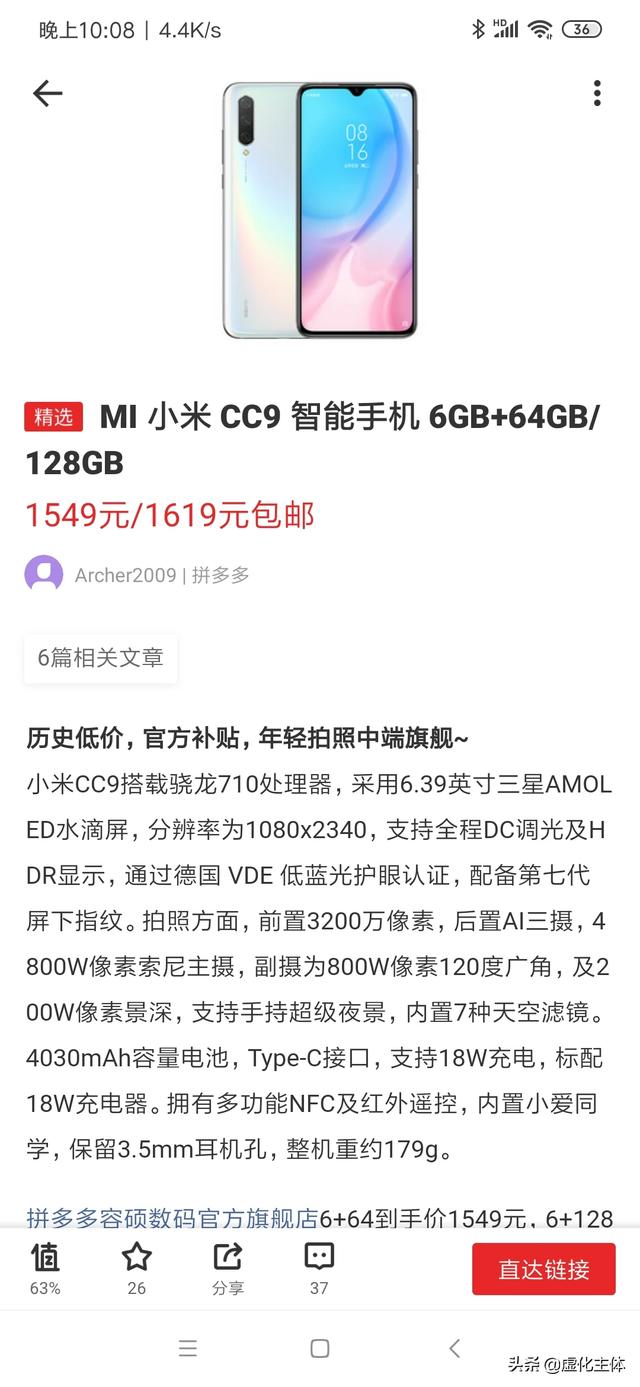This screenshot has width=640, height=1387.
Task: Vote 值 on this deal
Action: coord(45,1267)
